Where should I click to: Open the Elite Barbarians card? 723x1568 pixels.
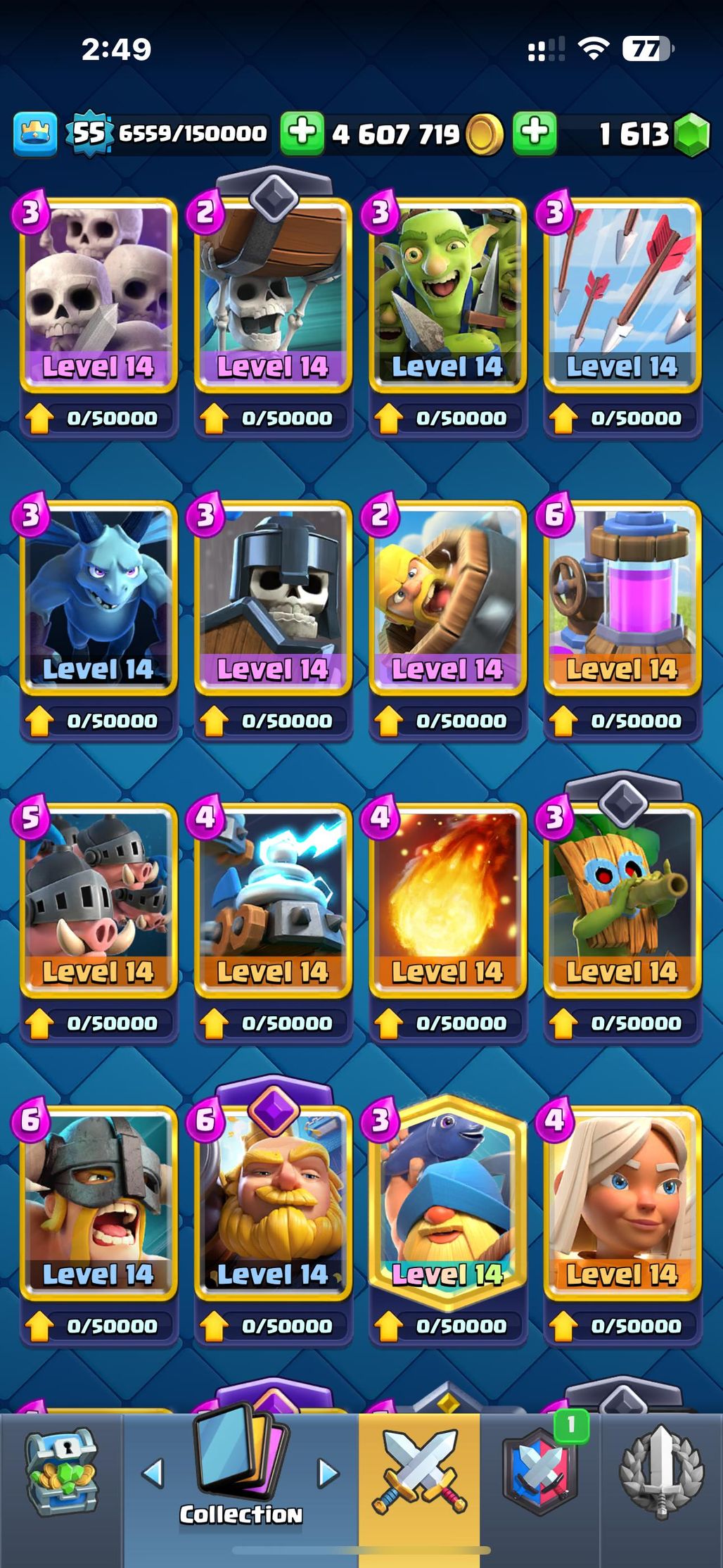98,1203
